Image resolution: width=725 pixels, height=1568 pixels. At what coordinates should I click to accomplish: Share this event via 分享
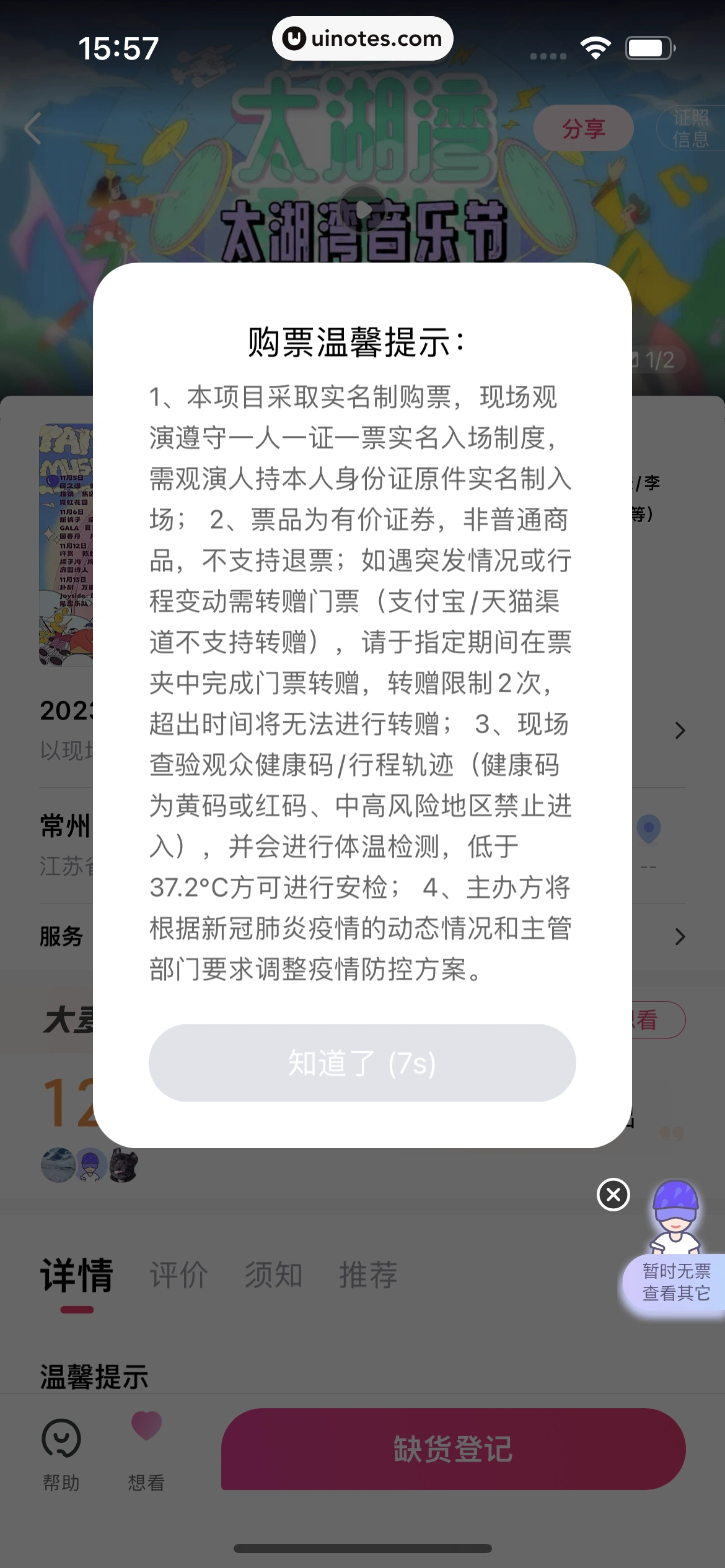(x=583, y=129)
